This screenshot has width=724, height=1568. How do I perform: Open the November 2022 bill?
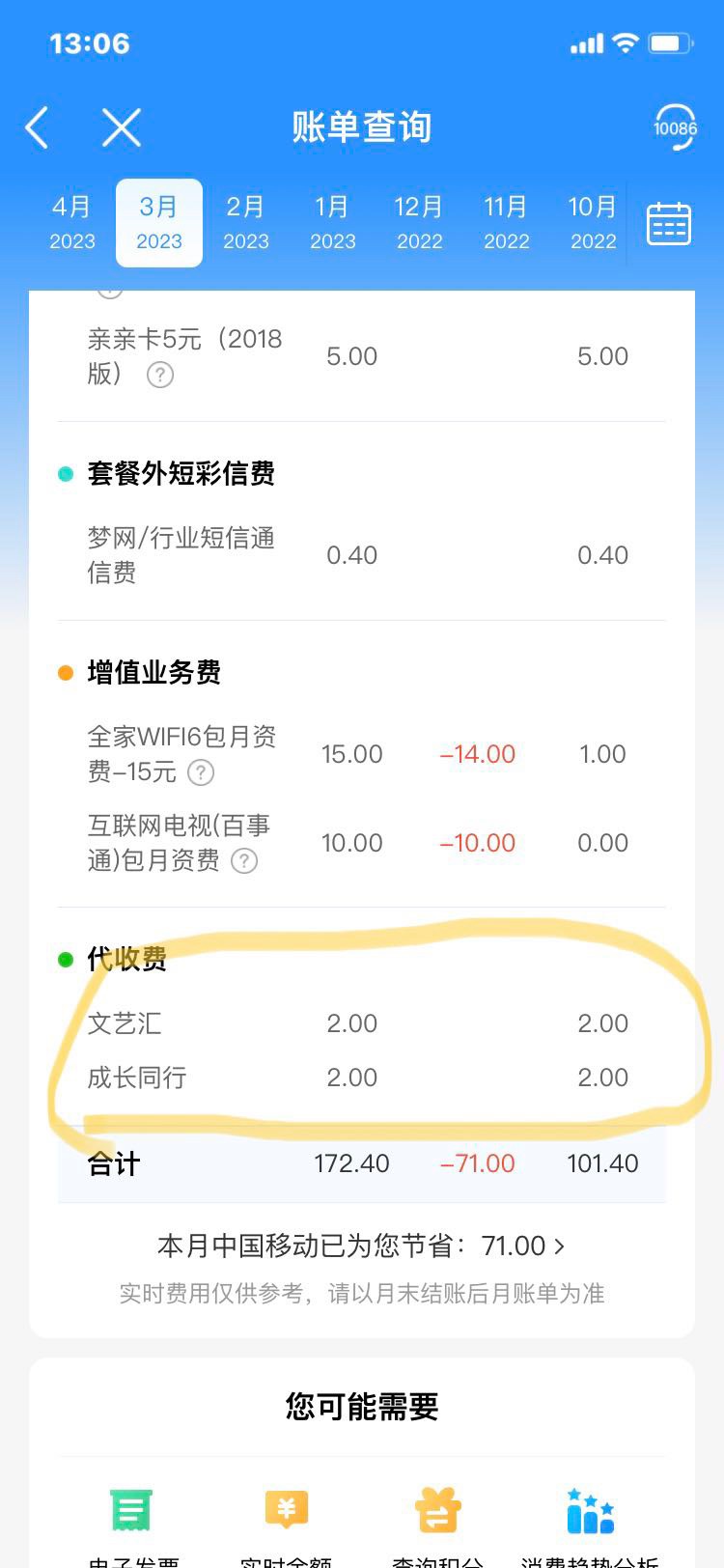tap(507, 223)
